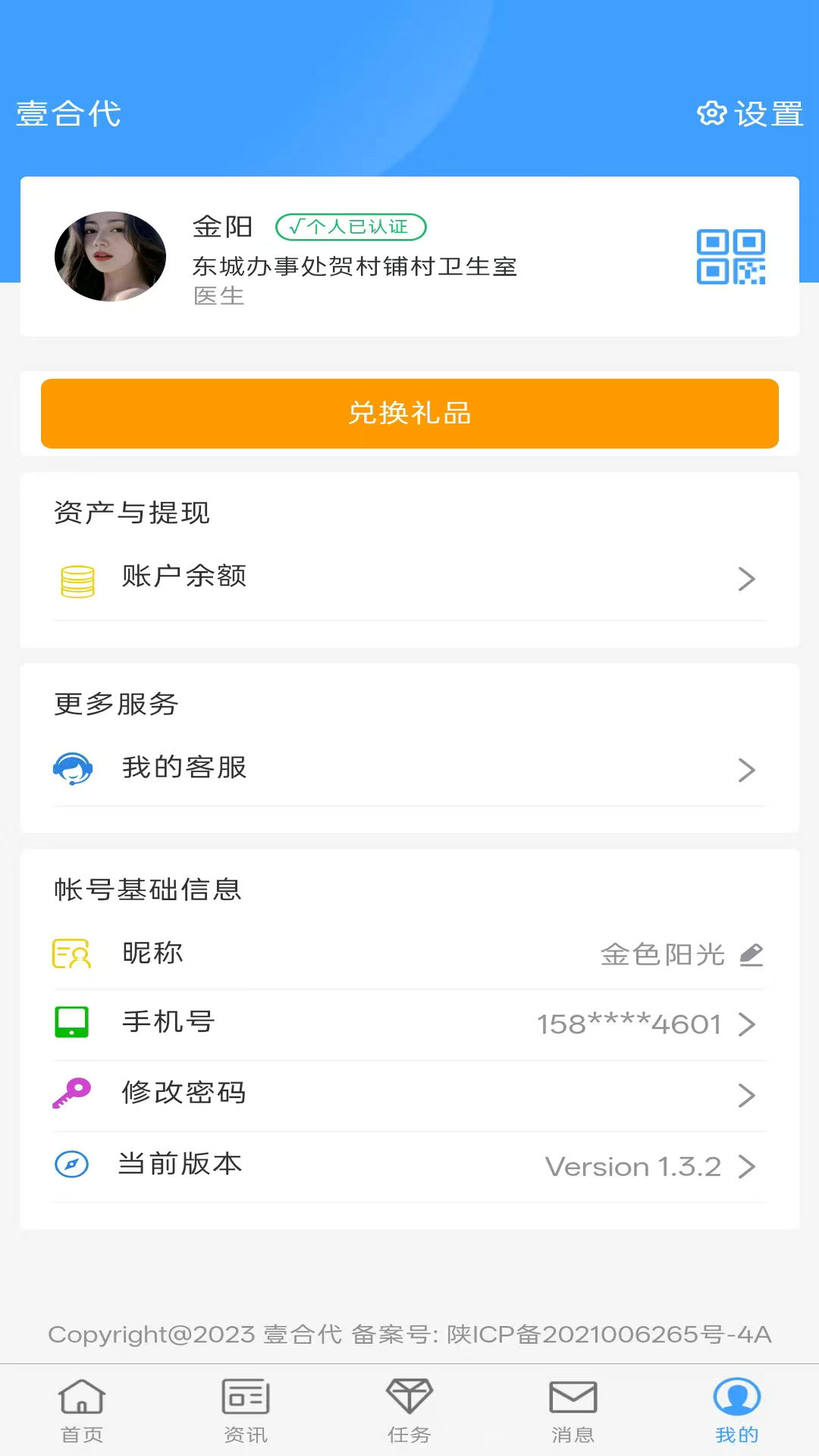Image resolution: width=819 pixels, height=1456 pixels.
Task: Open 我的客服 customer service
Action: 409,769
